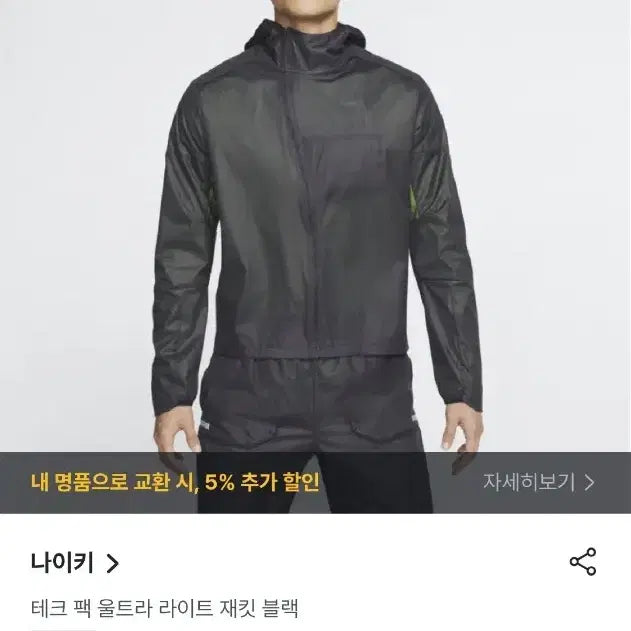Open the 나이키 brand page

tap(74, 563)
